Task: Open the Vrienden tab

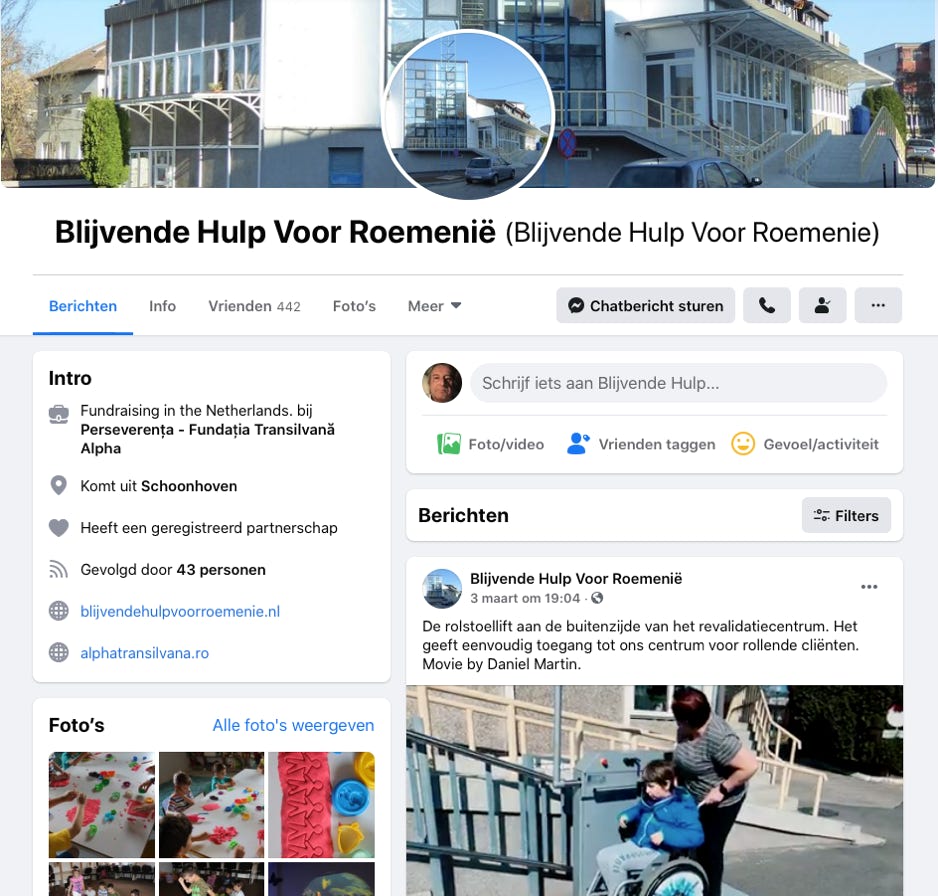Action: coord(253,306)
